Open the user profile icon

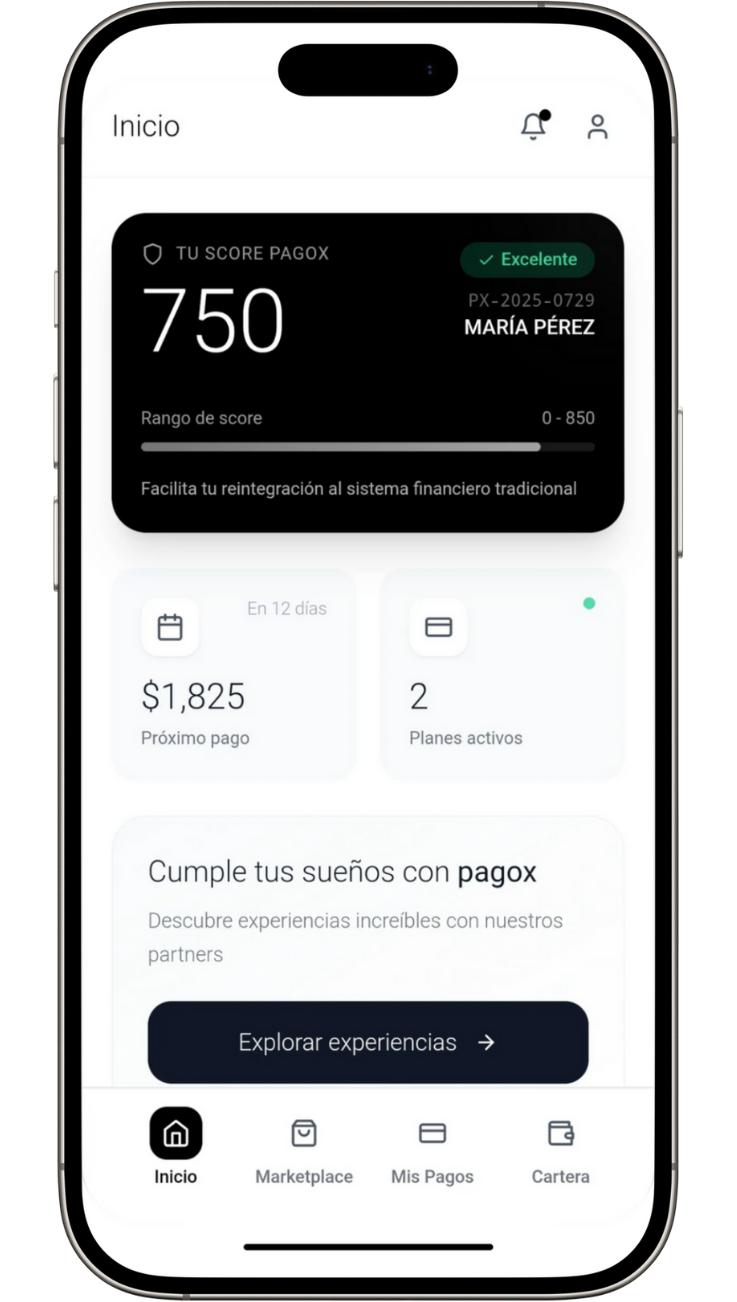597,127
